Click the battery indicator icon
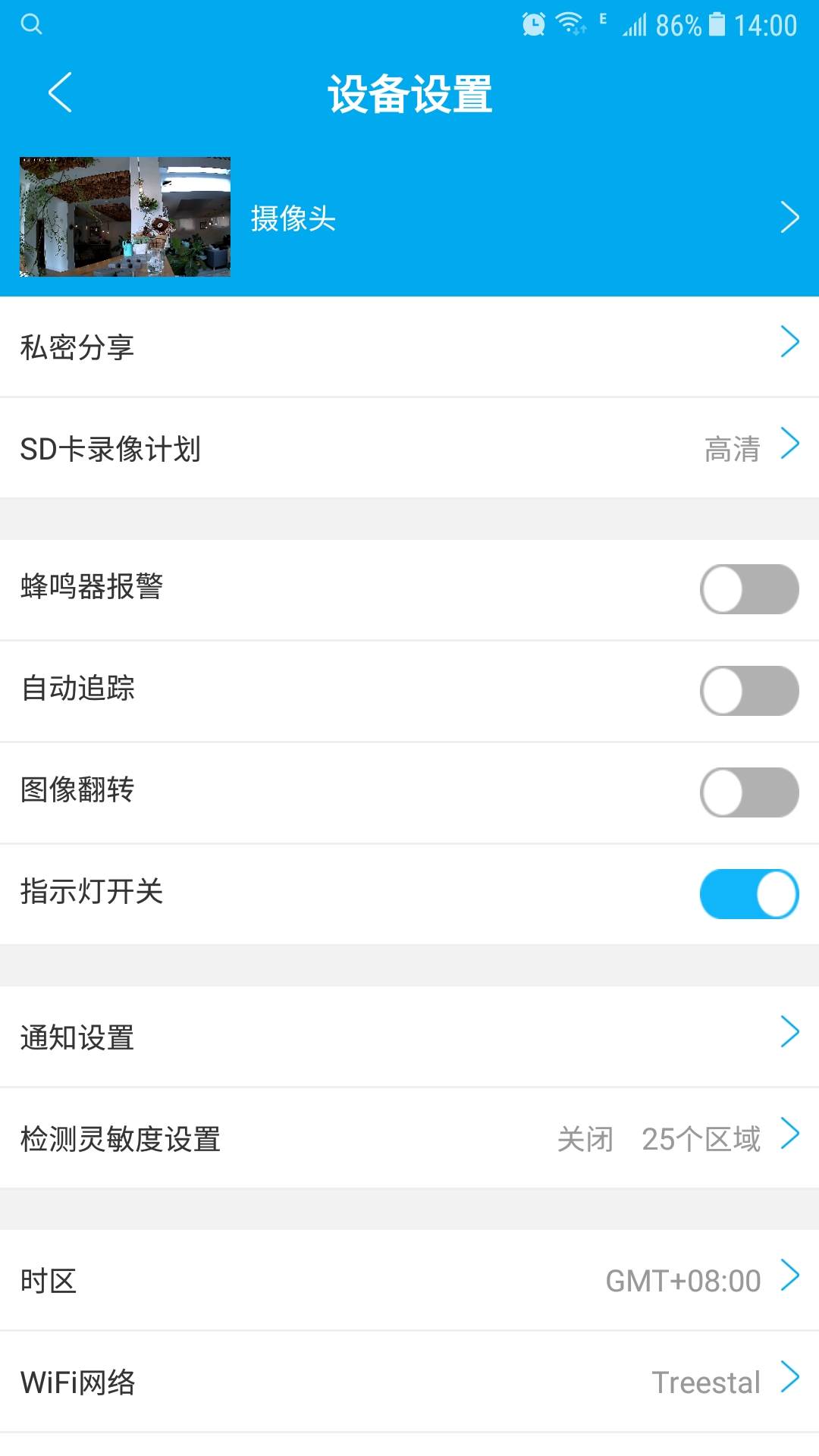This screenshot has width=819, height=1456. pos(714,23)
